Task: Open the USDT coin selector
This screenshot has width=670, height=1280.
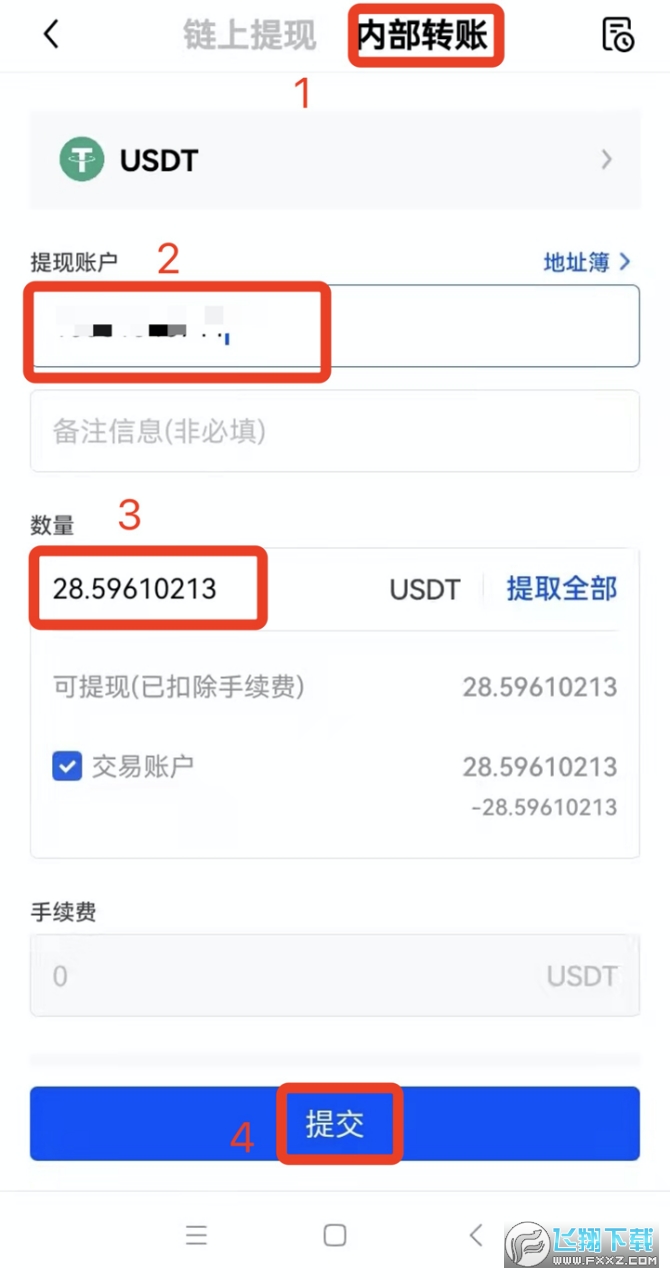Action: [x=335, y=160]
